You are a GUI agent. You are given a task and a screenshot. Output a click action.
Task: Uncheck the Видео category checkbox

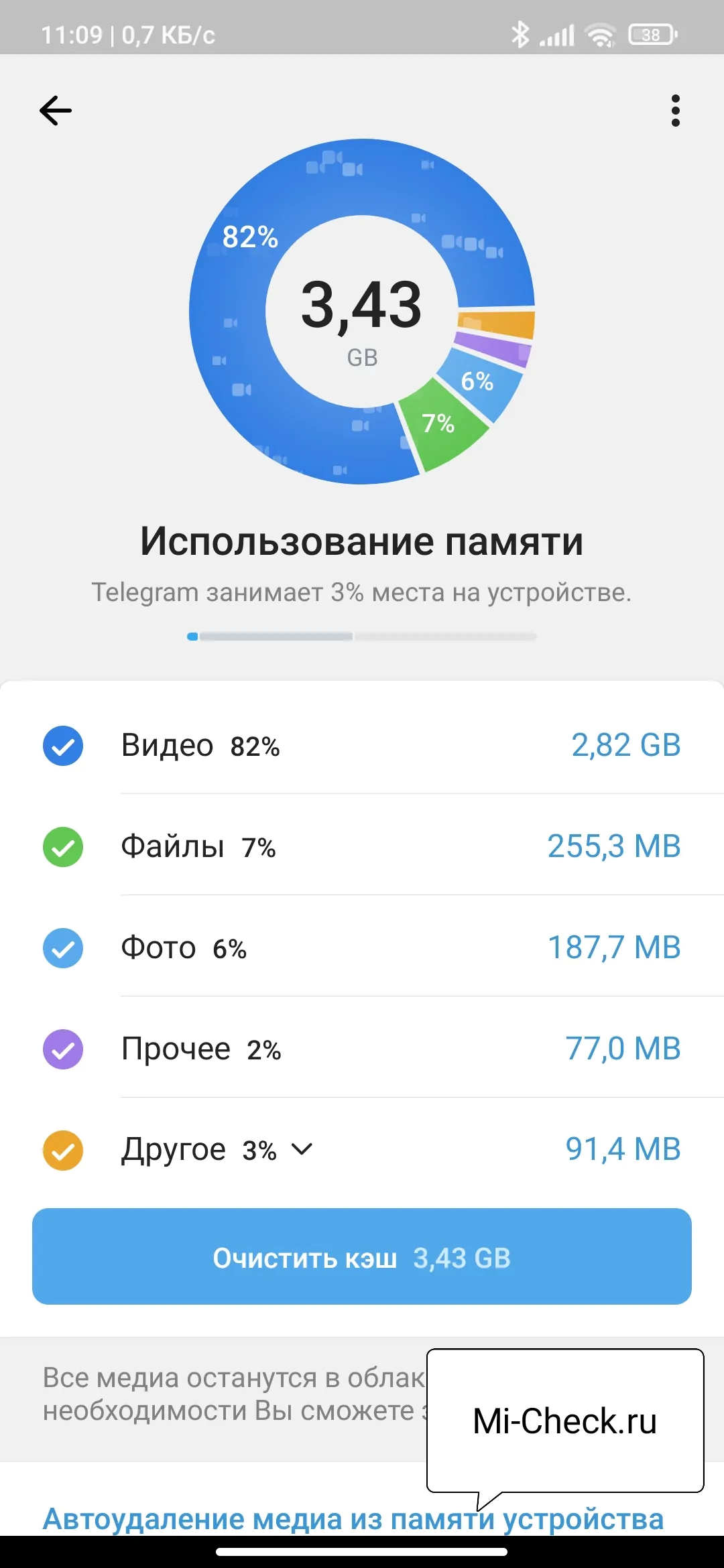point(63,746)
